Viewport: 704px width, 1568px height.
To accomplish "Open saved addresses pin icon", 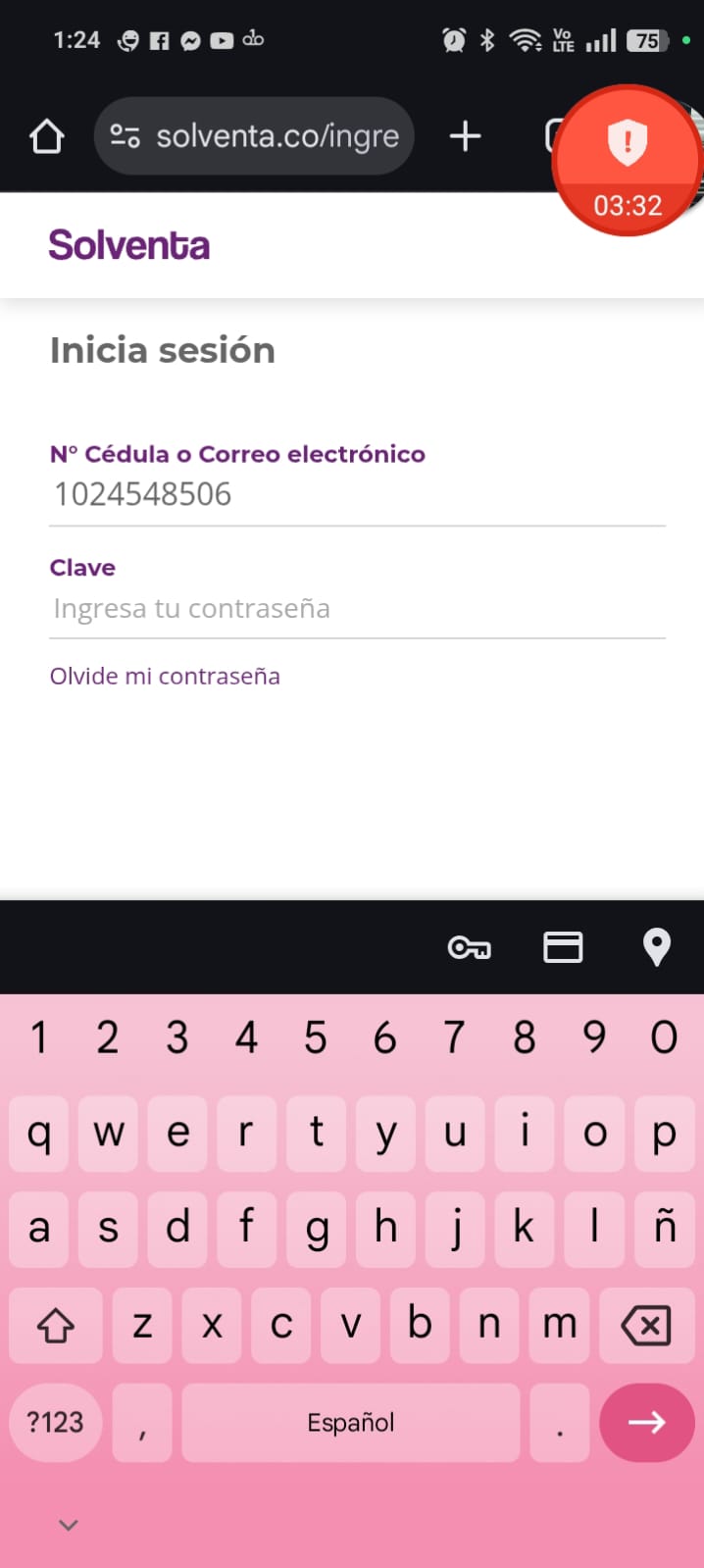I will (656, 947).
